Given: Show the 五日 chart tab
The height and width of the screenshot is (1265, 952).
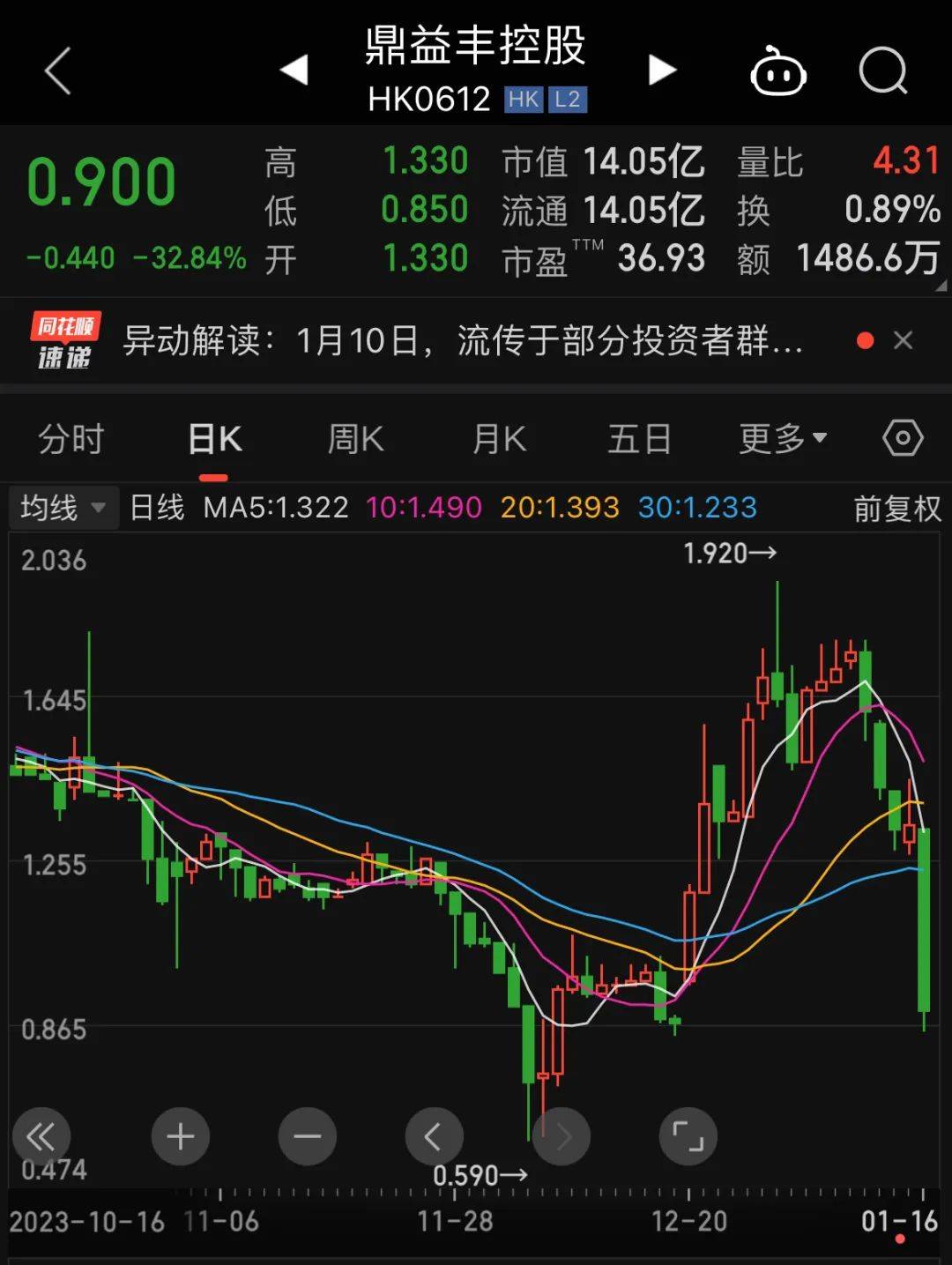Looking at the screenshot, I should (639, 438).
